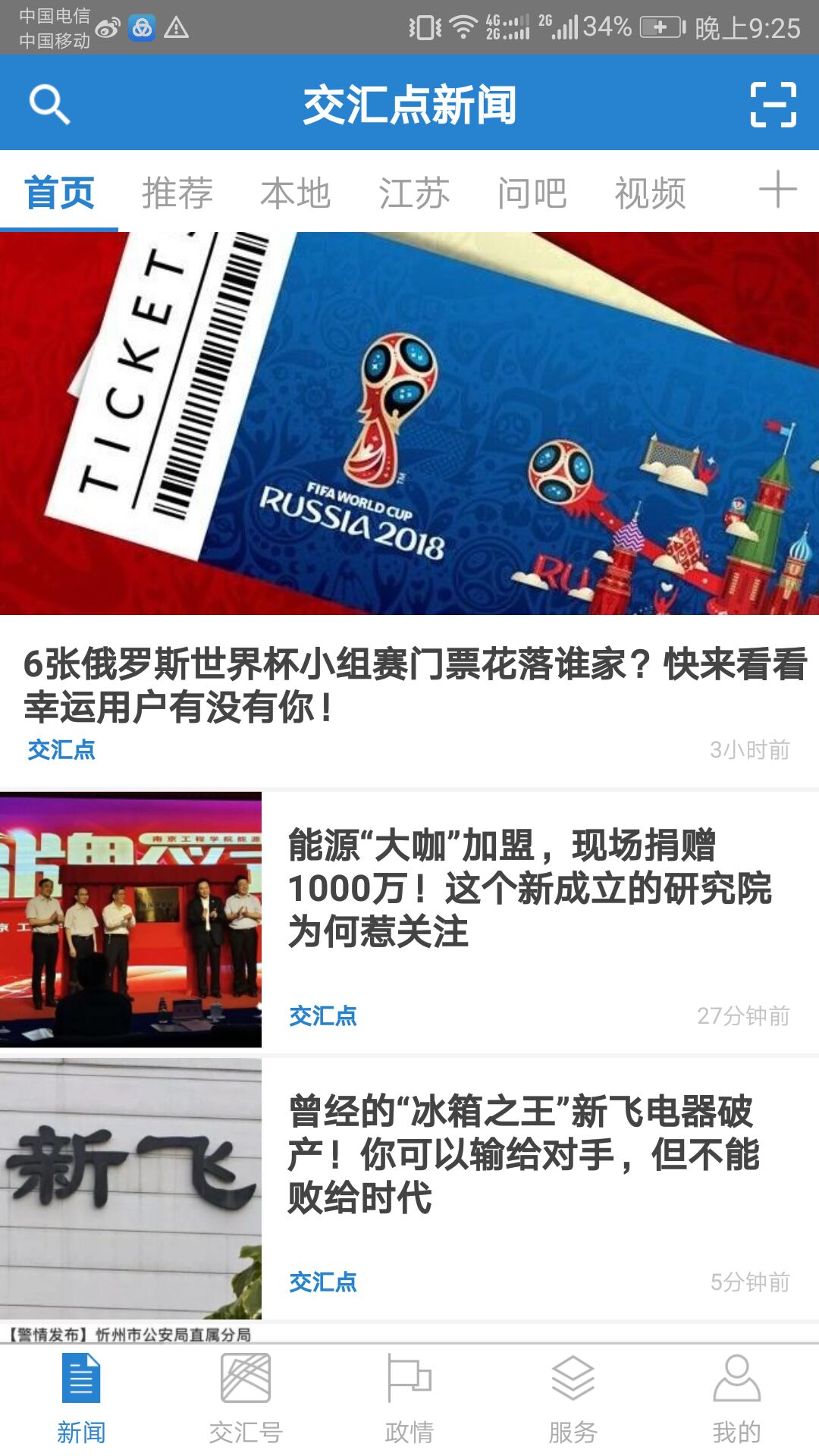Image resolution: width=819 pixels, height=1456 pixels.
Task: Open the World Cup ticket winners article
Action: 409,685
